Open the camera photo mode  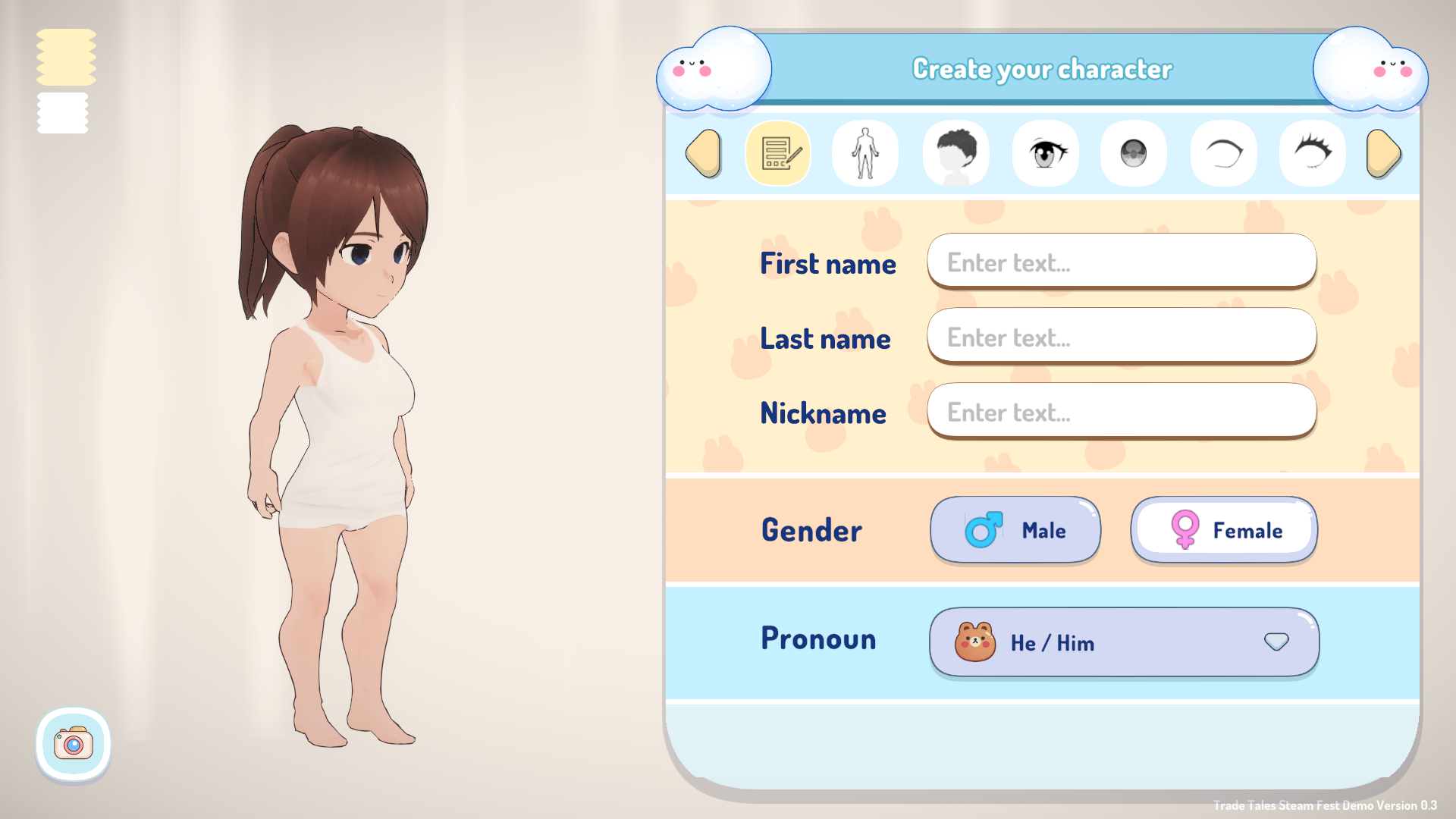tap(74, 744)
